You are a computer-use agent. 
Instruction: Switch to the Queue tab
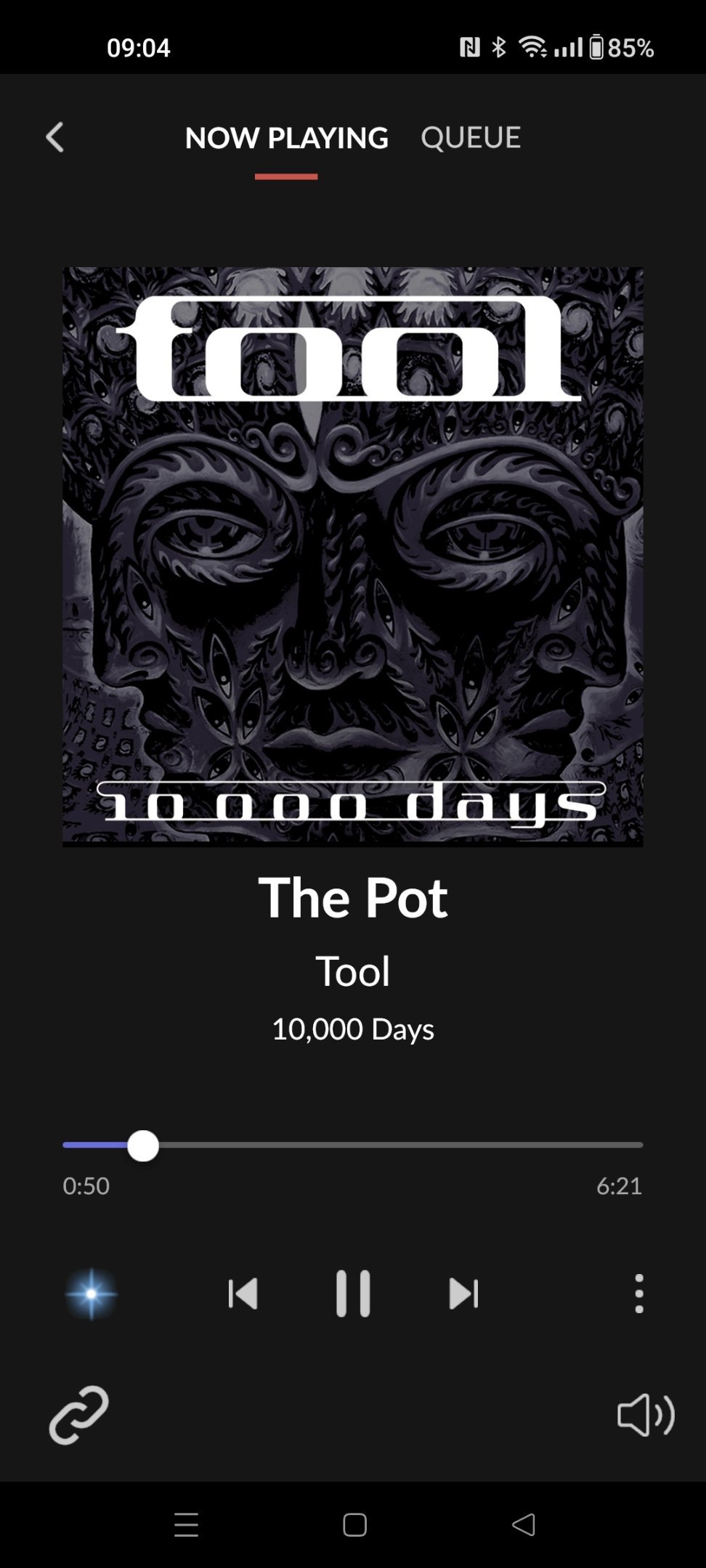(470, 137)
